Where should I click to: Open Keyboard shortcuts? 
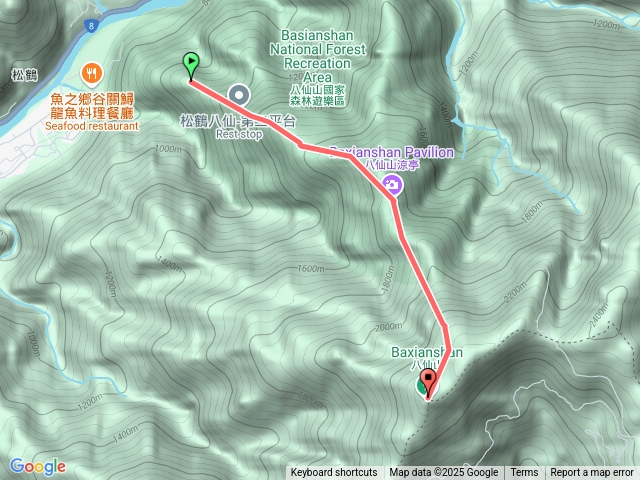click(x=334, y=473)
